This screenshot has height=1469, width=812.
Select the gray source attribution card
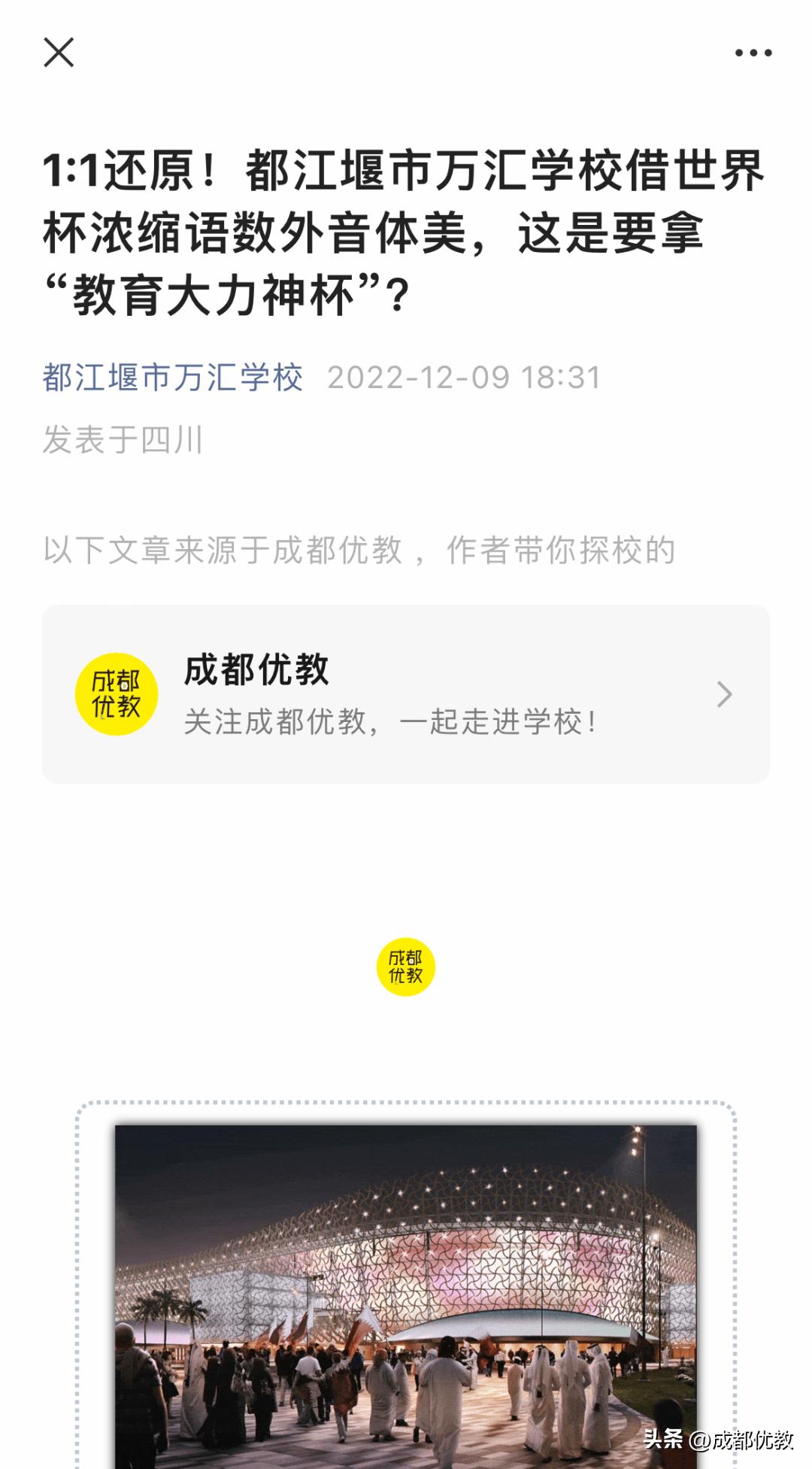406,694
